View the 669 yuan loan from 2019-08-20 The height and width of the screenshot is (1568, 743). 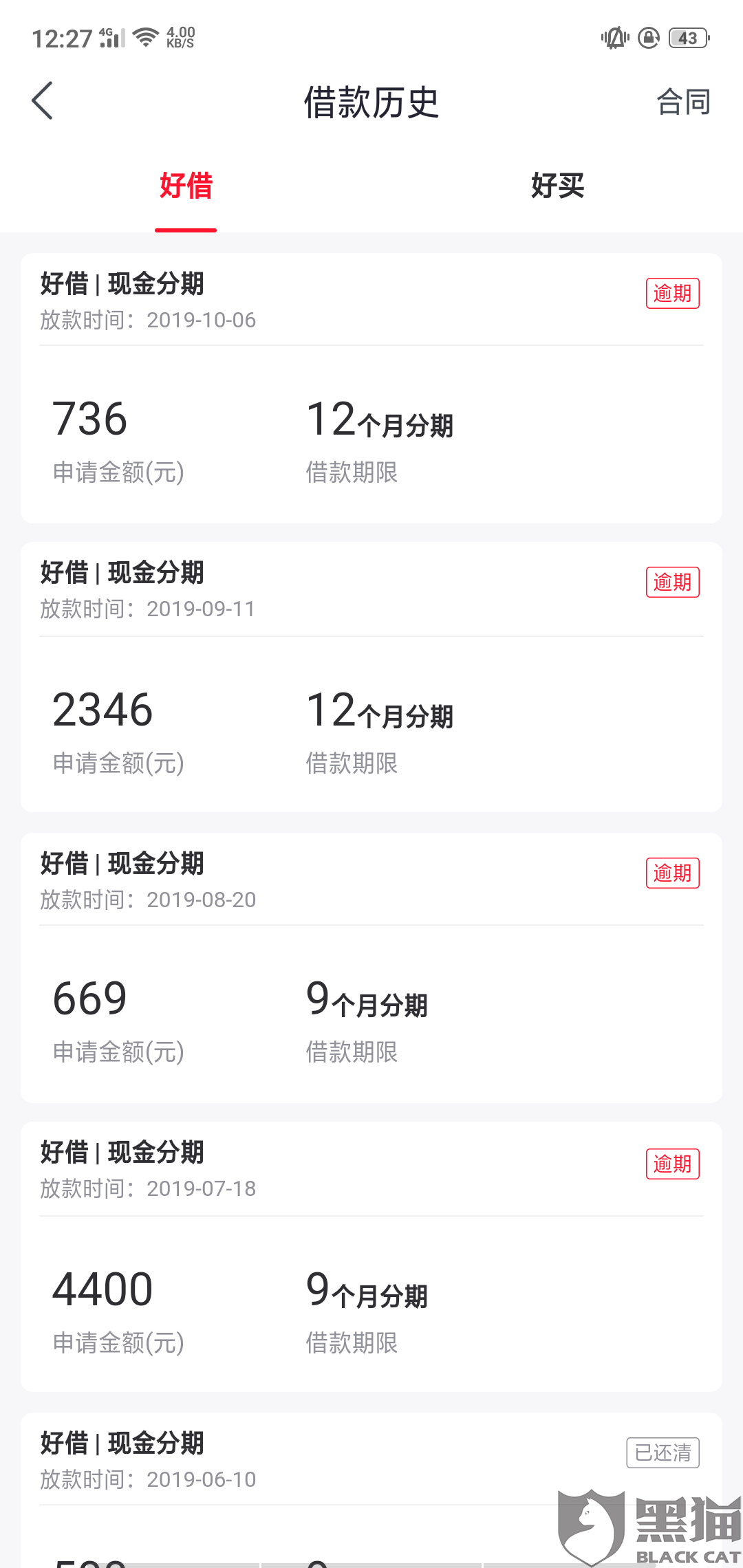click(x=371, y=968)
